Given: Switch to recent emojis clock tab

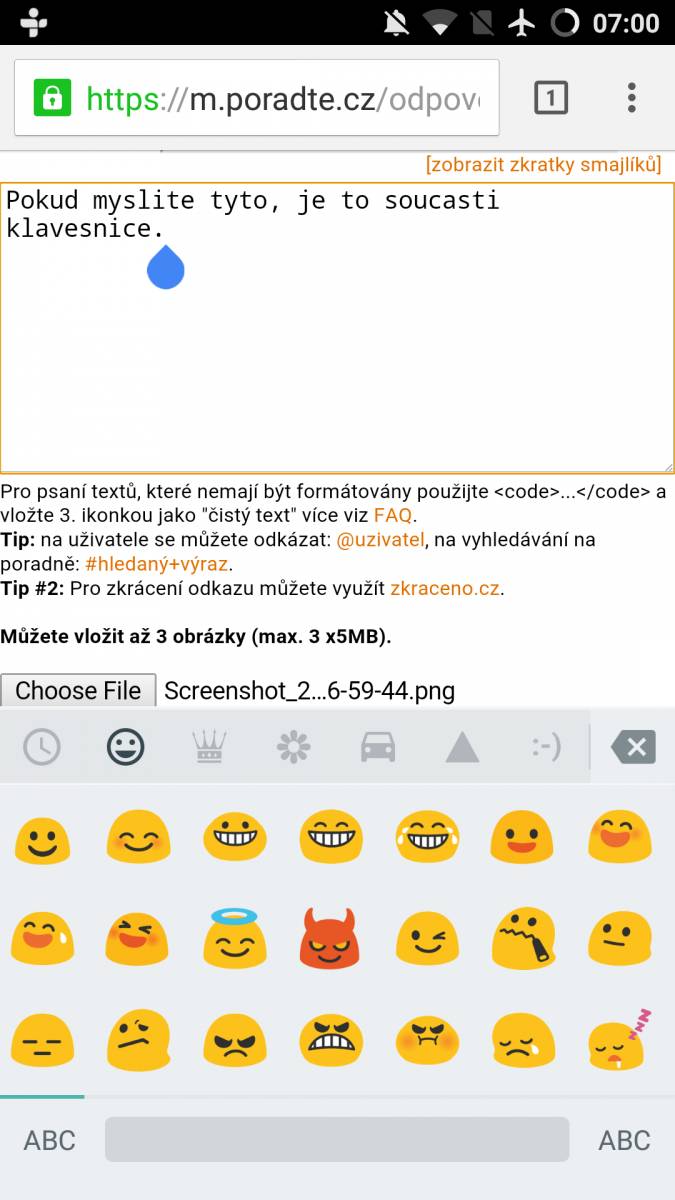Looking at the screenshot, I should (42, 747).
